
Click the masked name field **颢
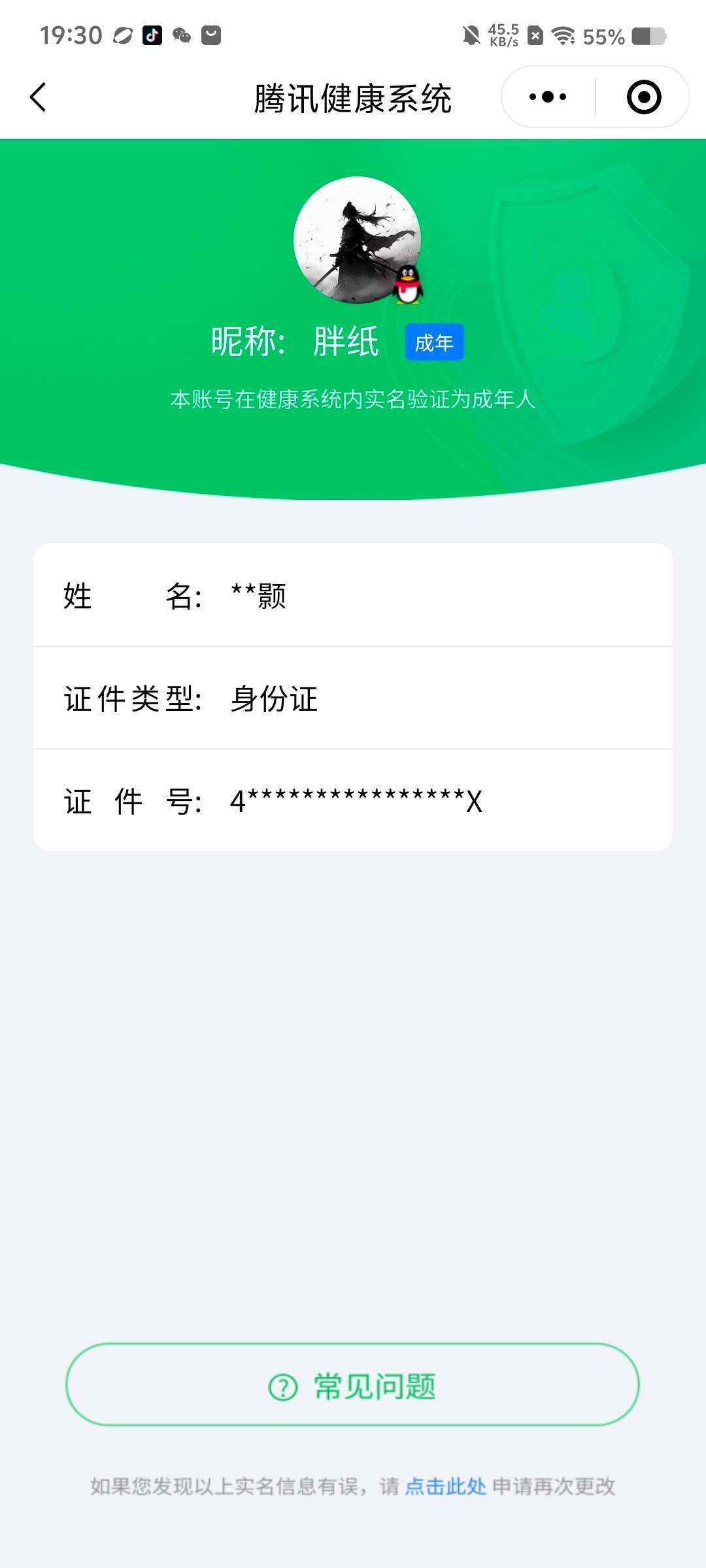pyautogui.click(x=260, y=595)
